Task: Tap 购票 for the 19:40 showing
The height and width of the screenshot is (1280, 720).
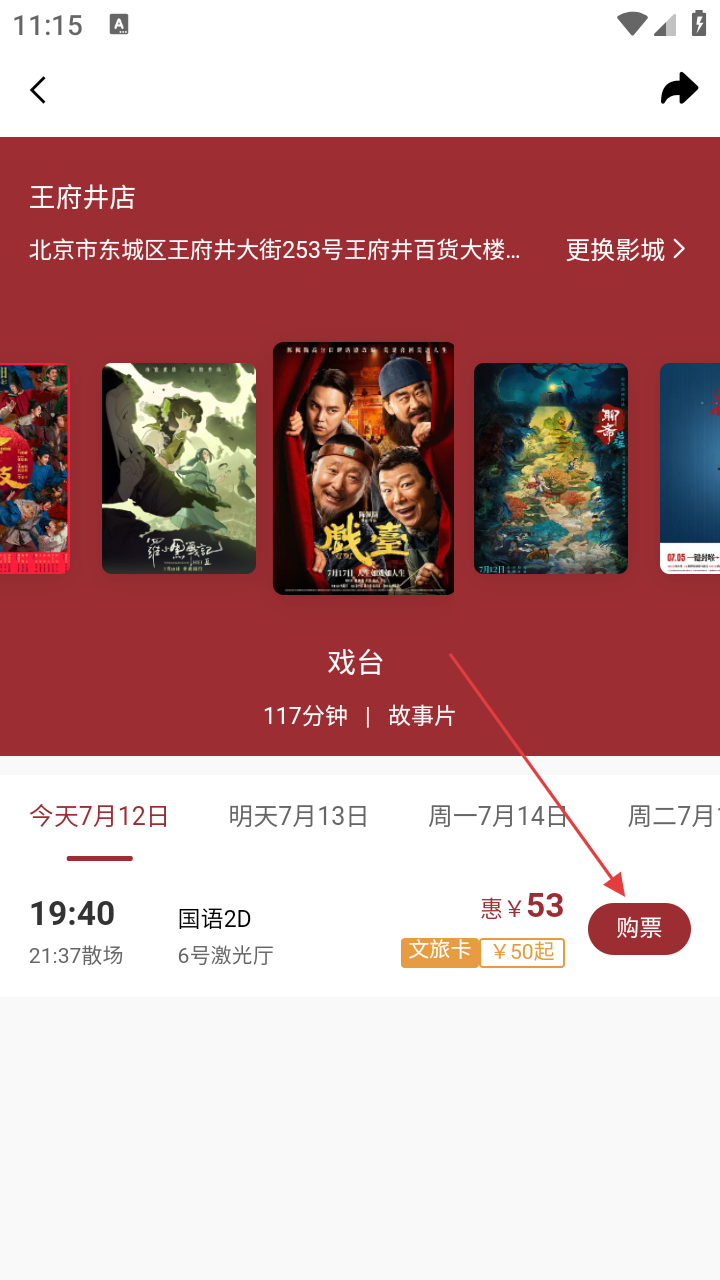Action: pos(639,929)
